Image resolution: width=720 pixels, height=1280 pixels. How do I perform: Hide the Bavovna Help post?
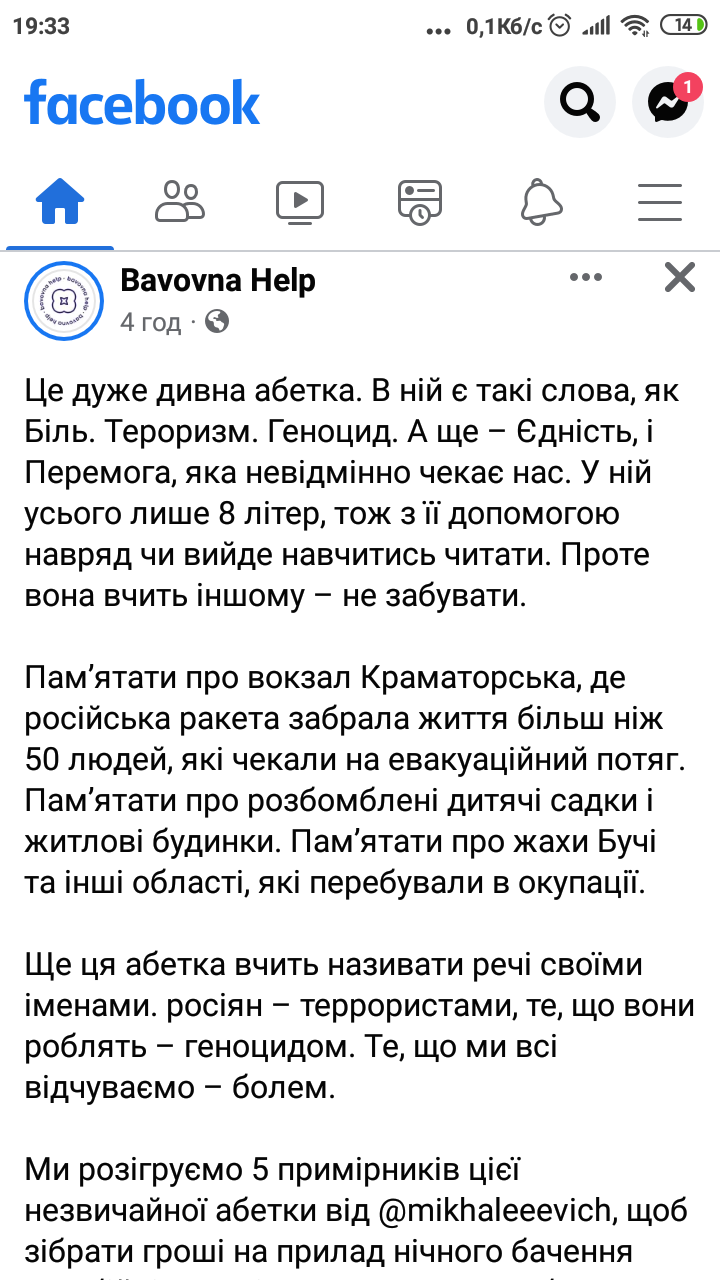680,278
